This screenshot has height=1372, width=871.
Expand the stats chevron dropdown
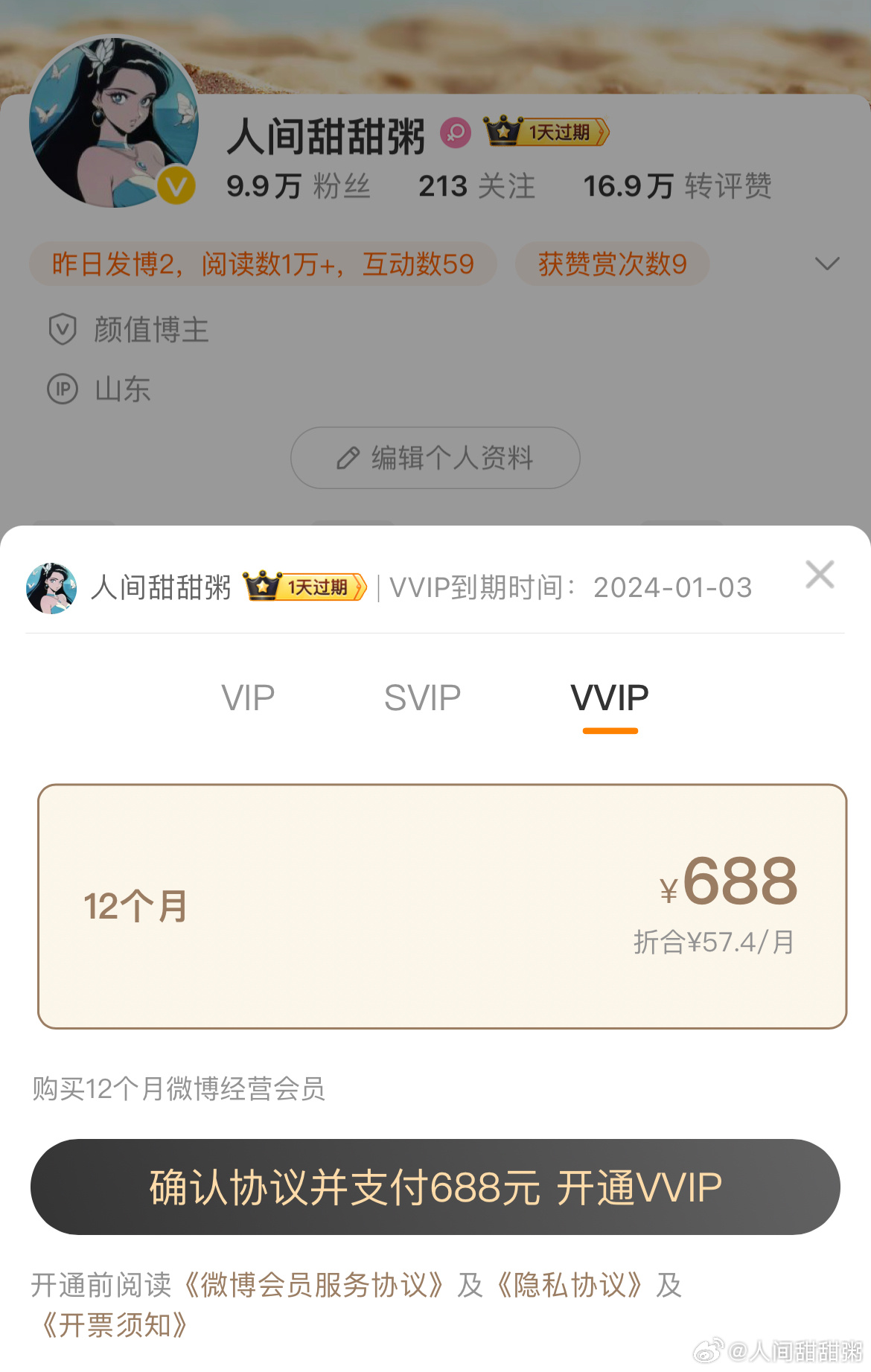[x=827, y=264]
